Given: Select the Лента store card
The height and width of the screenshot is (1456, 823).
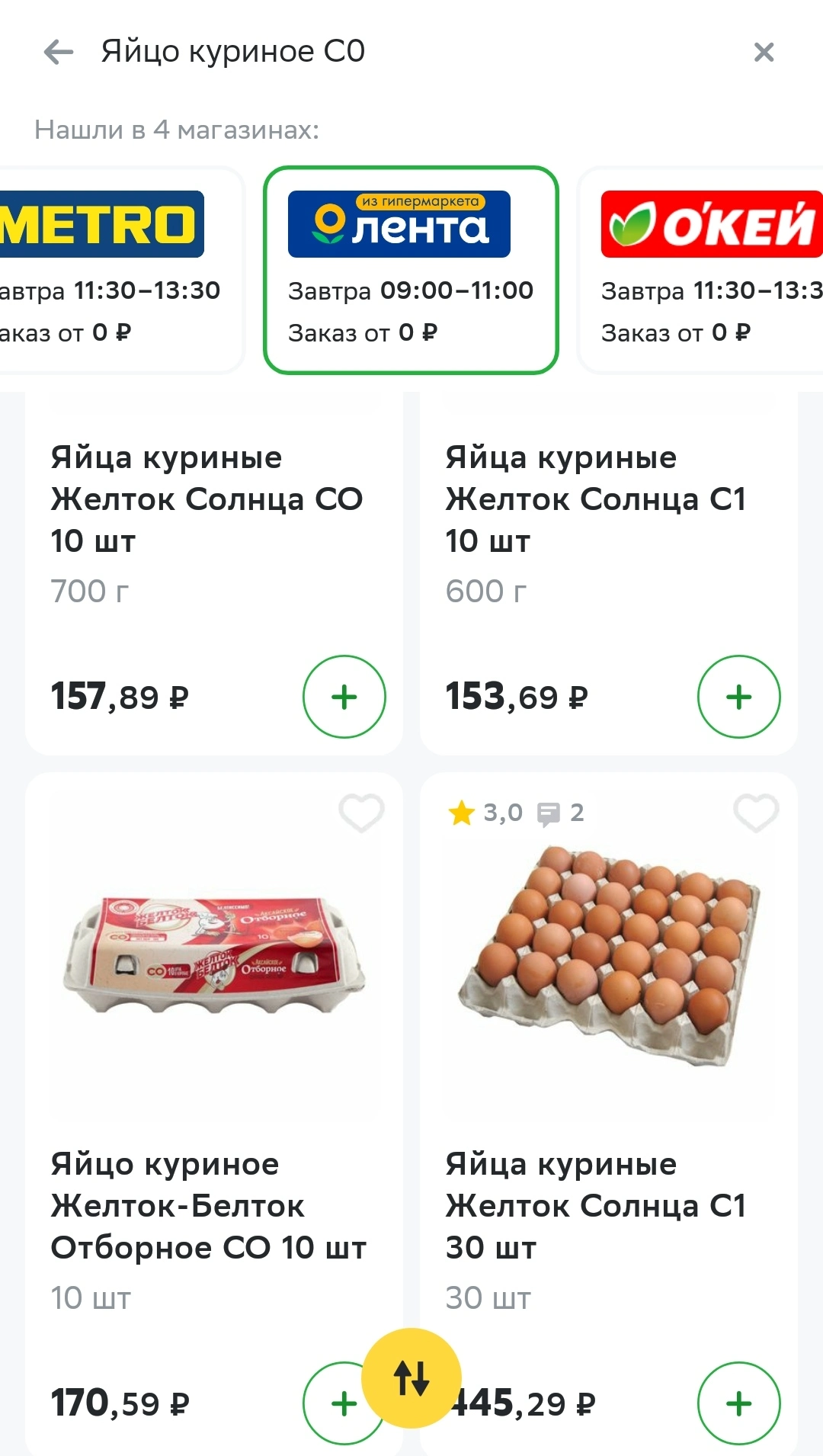Looking at the screenshot, I should click(411, 270).
